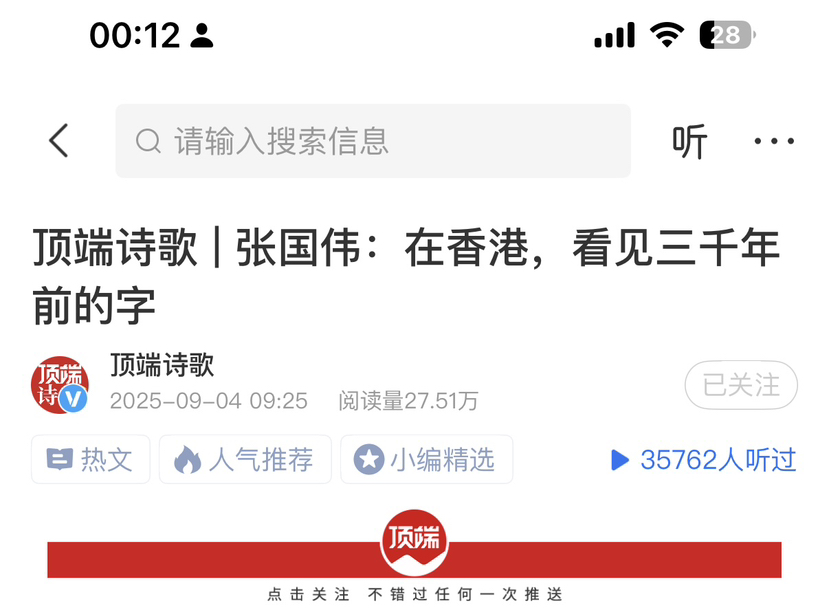
Task: Tap the 已关注 follow button
Action: coord(741,385)
